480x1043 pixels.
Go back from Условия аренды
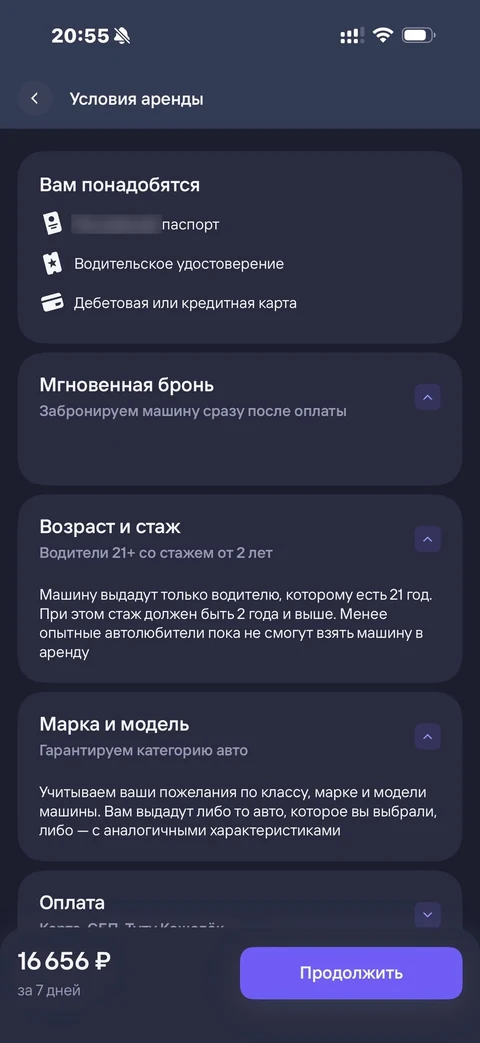35,99
